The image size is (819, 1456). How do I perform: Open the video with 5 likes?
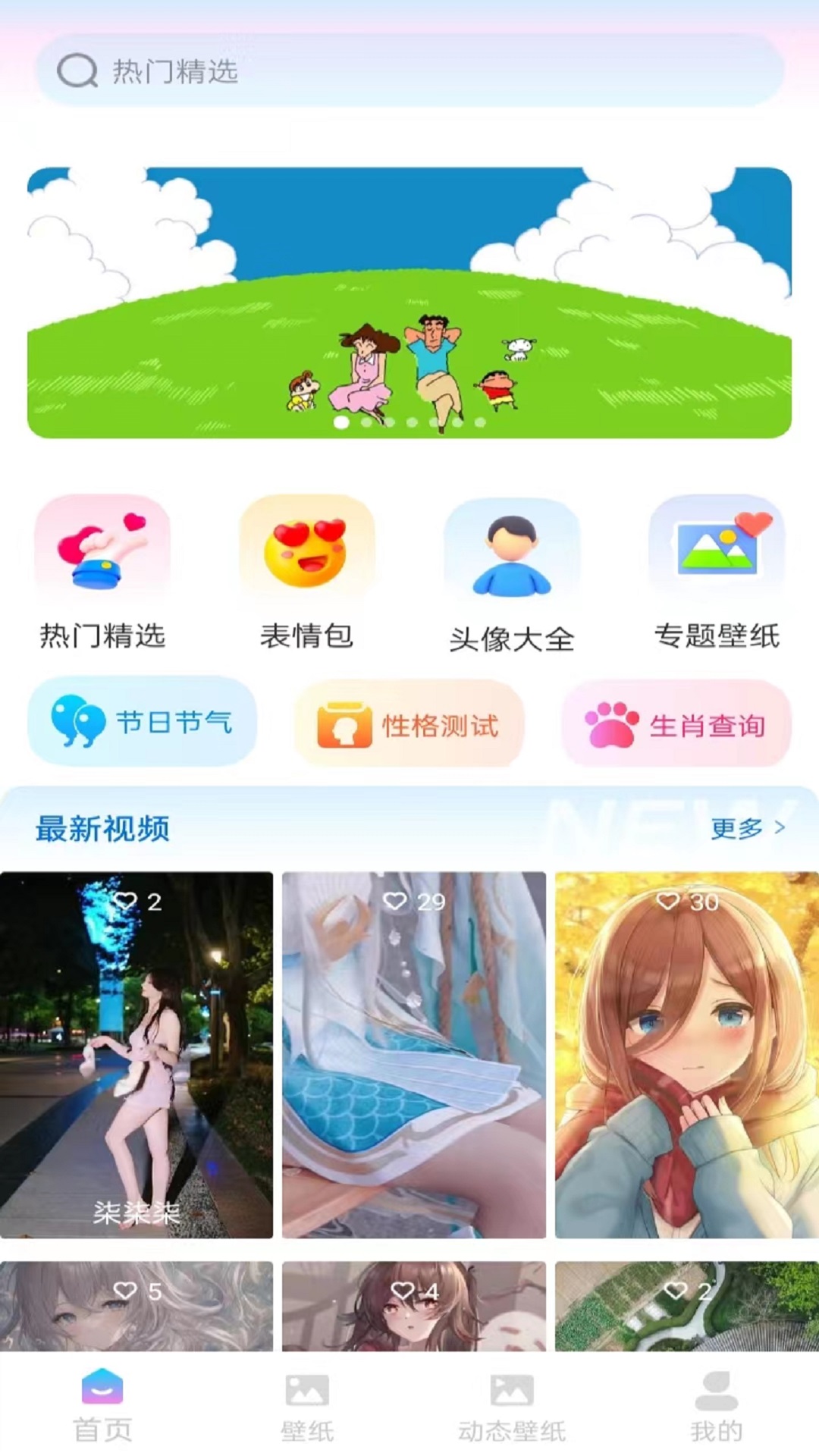coord(136,1306)
